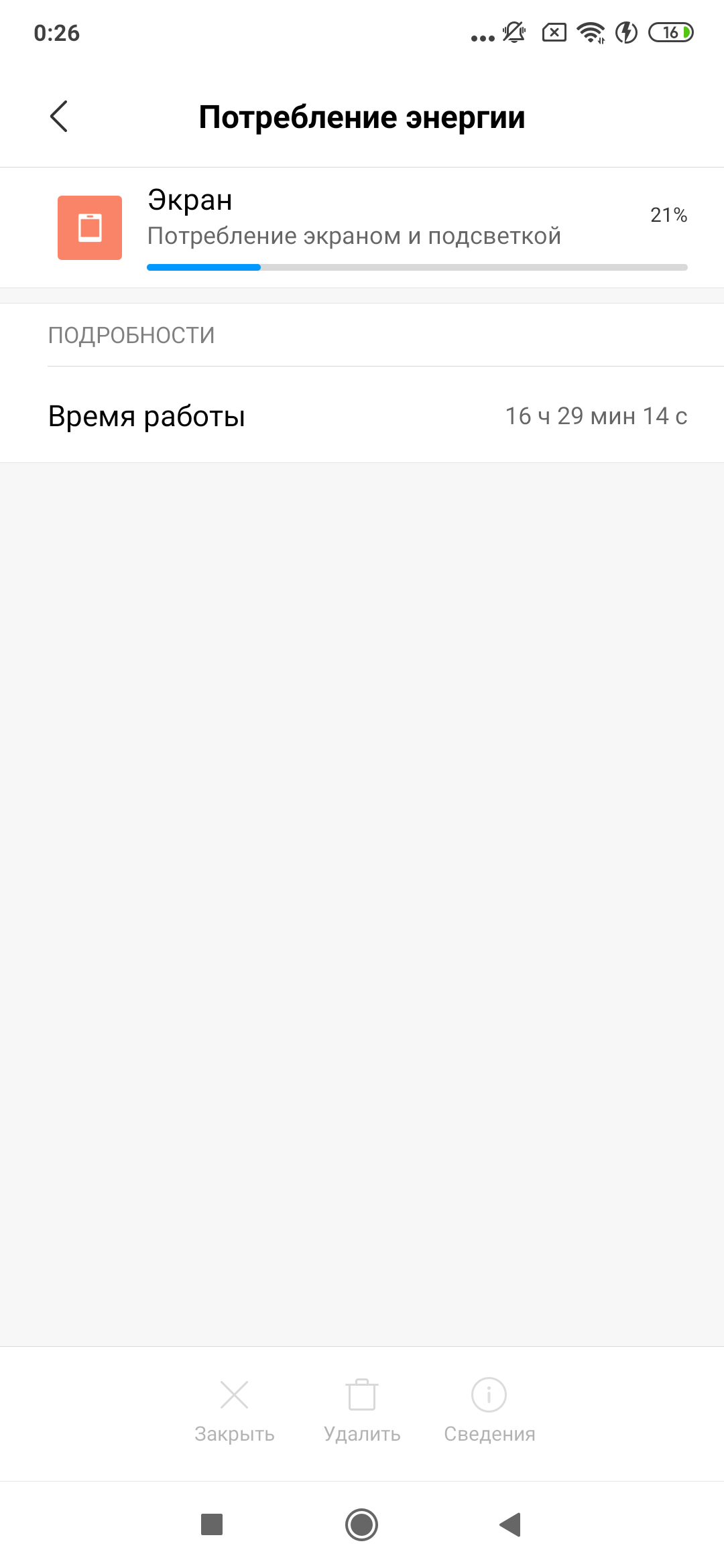Open Сведения info

(489, 1411)
